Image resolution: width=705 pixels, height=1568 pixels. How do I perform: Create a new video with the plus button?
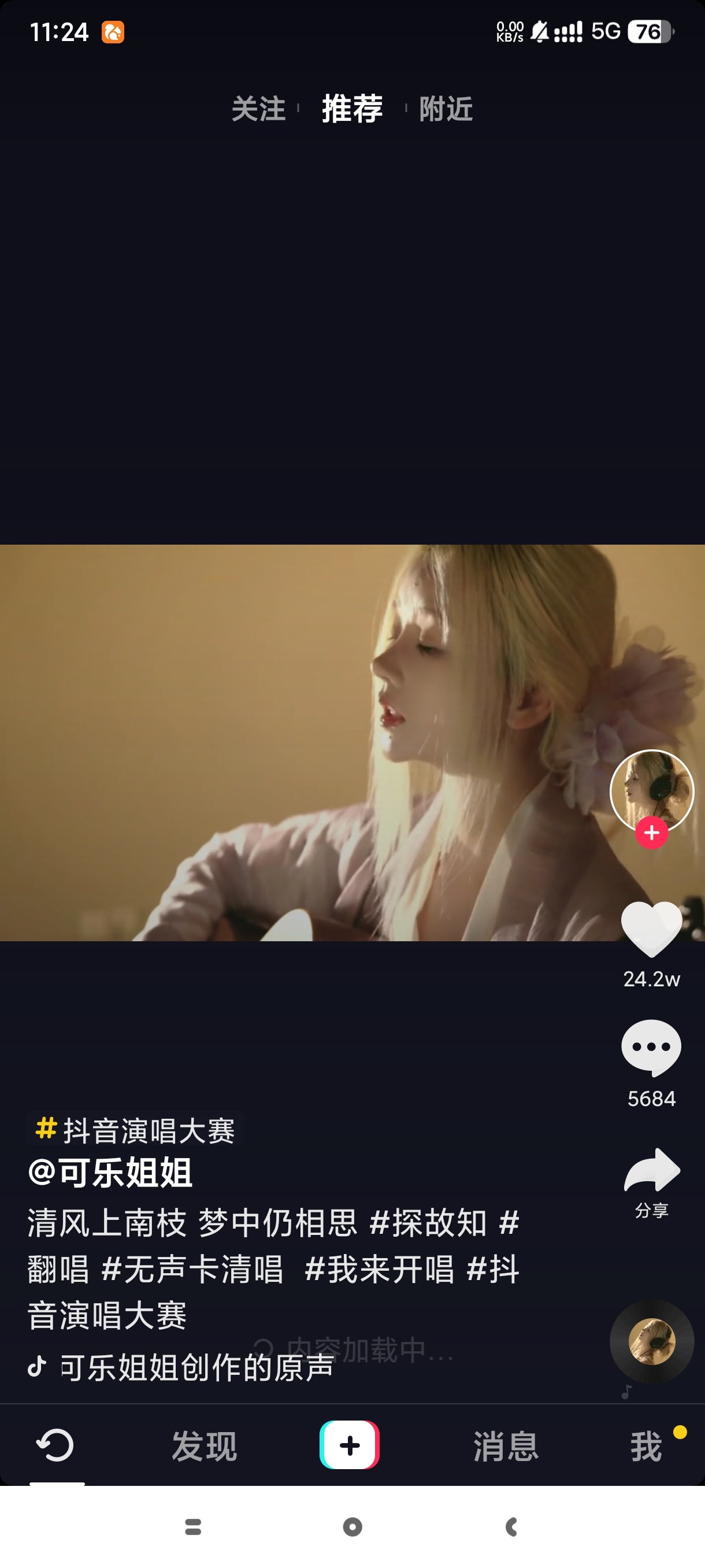coord(350,1445)
